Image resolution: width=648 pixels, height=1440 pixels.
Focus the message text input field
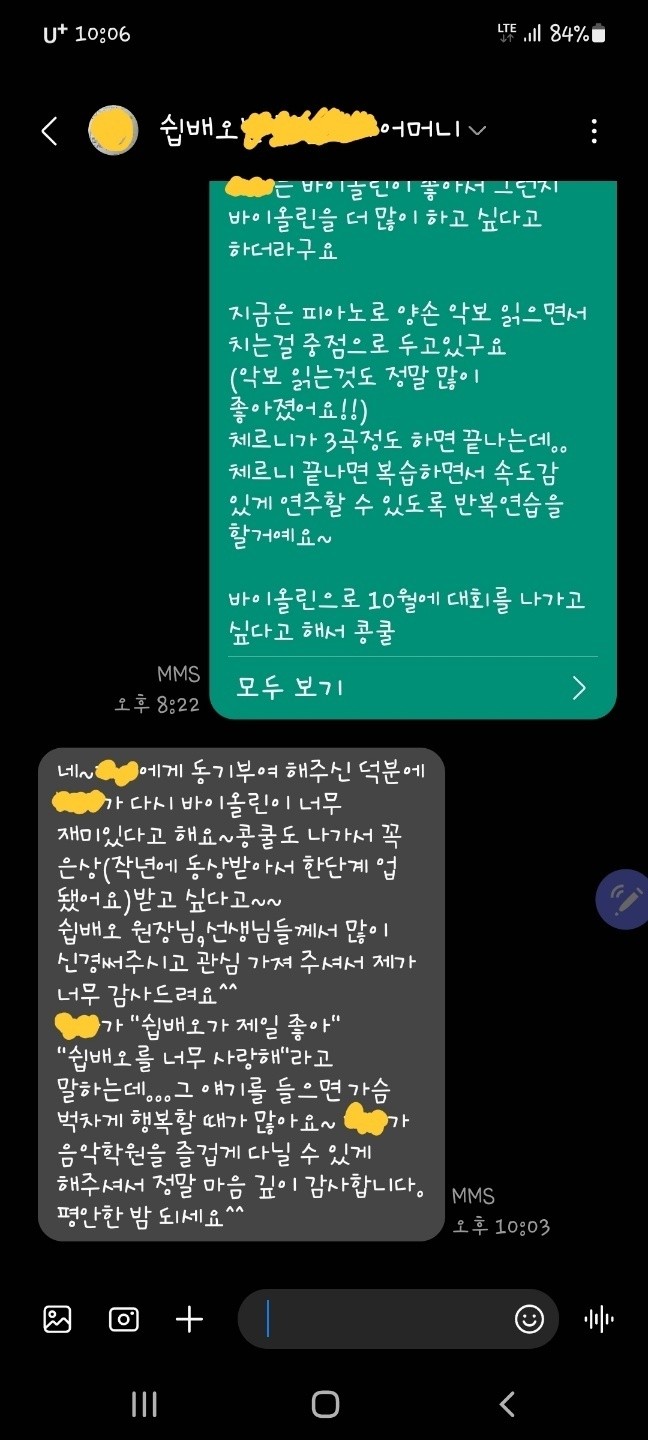click(380, 1319)
